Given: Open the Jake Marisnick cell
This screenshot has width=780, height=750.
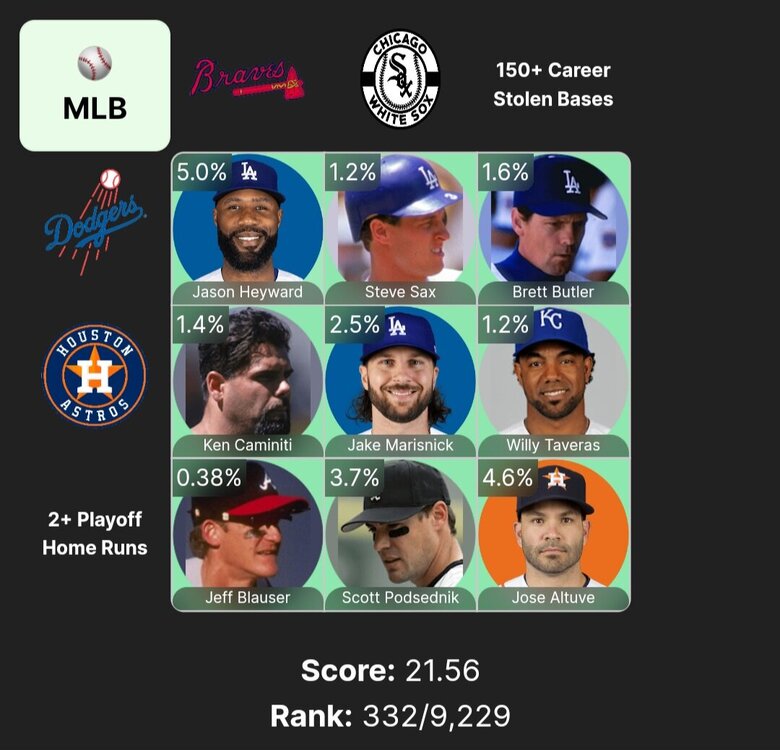Looking at the screenshot, I should tap(400, 380).
